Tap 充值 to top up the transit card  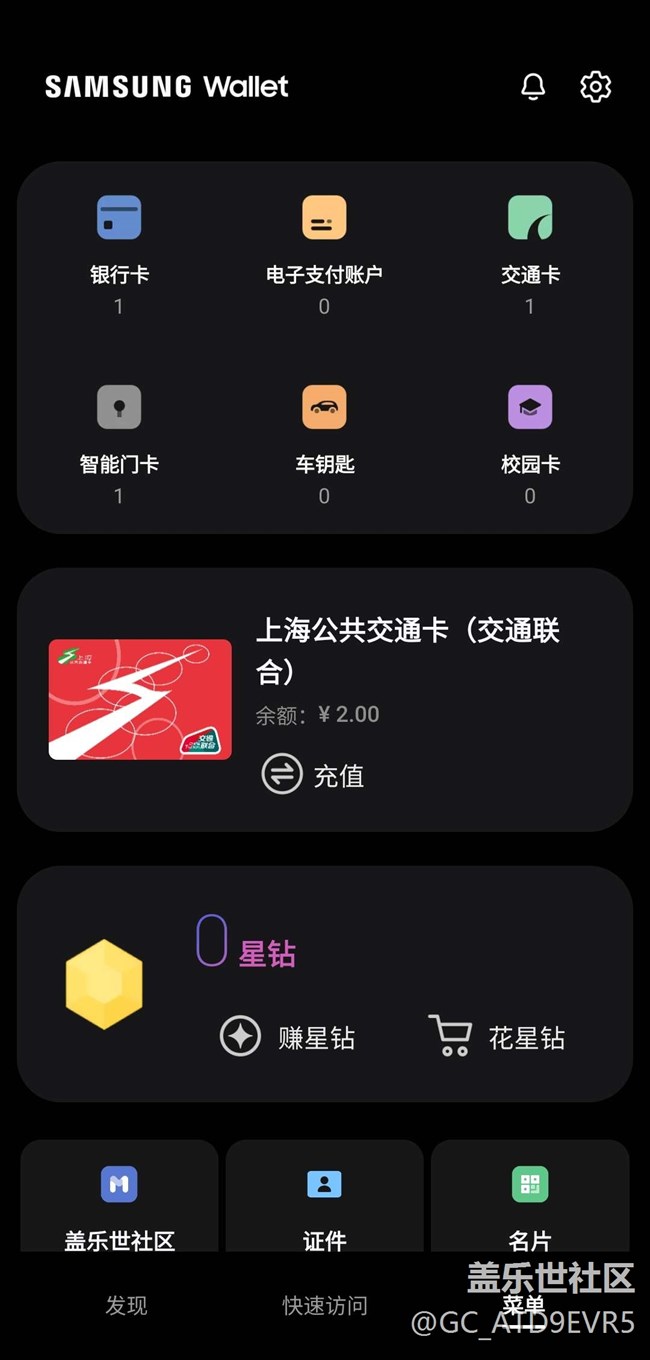[313, 775]
